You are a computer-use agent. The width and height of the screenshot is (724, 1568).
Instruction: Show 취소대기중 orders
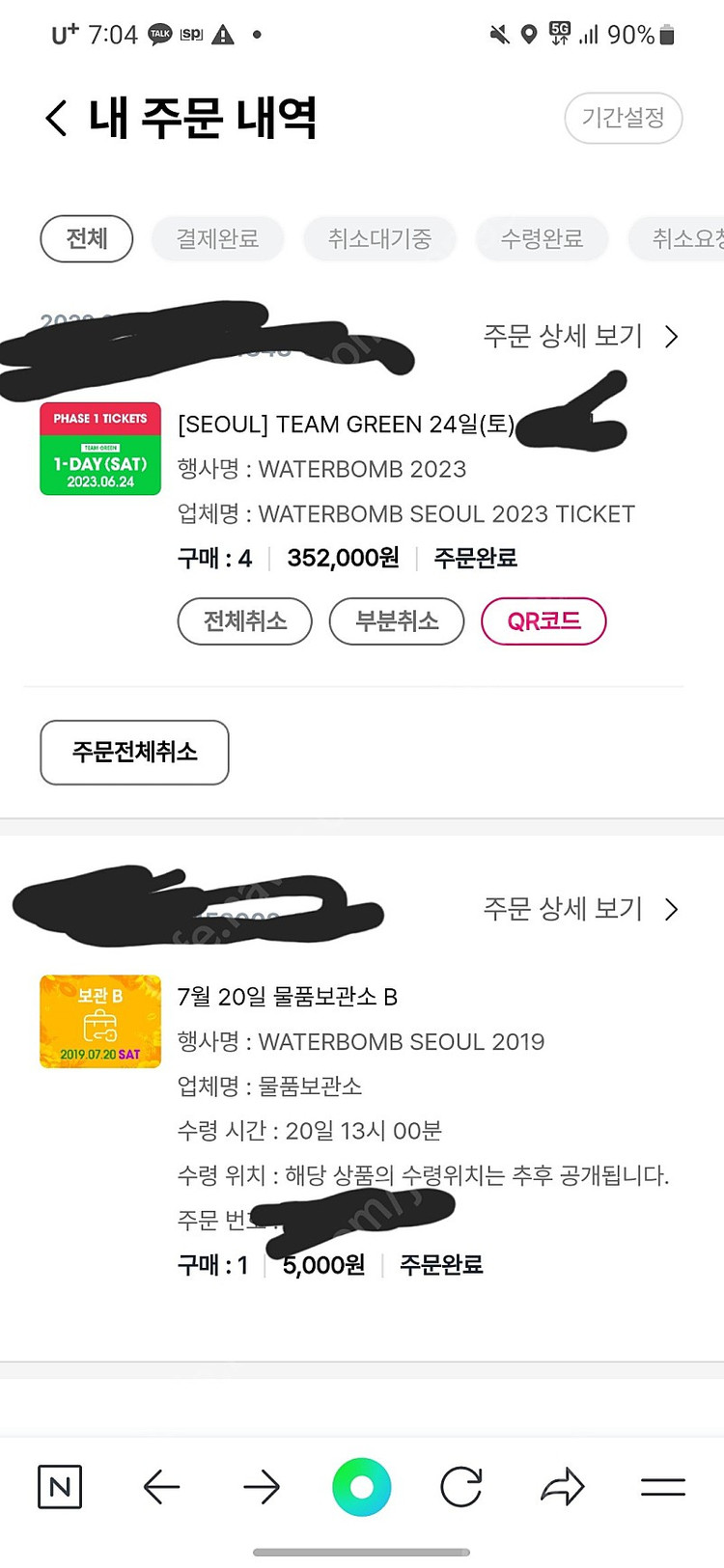coord(379,238)
